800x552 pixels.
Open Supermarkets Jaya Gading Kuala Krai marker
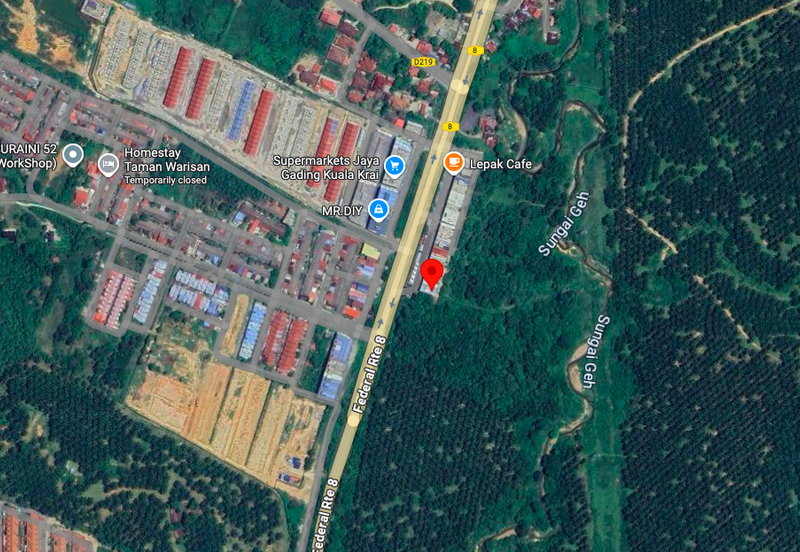click(x=394, y=166)
